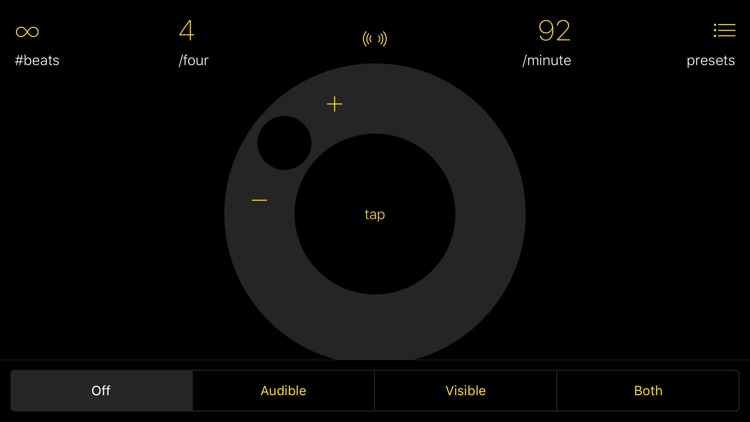Switch to Visible mode
Screen dimensions: 750x422
pos(465,391)
